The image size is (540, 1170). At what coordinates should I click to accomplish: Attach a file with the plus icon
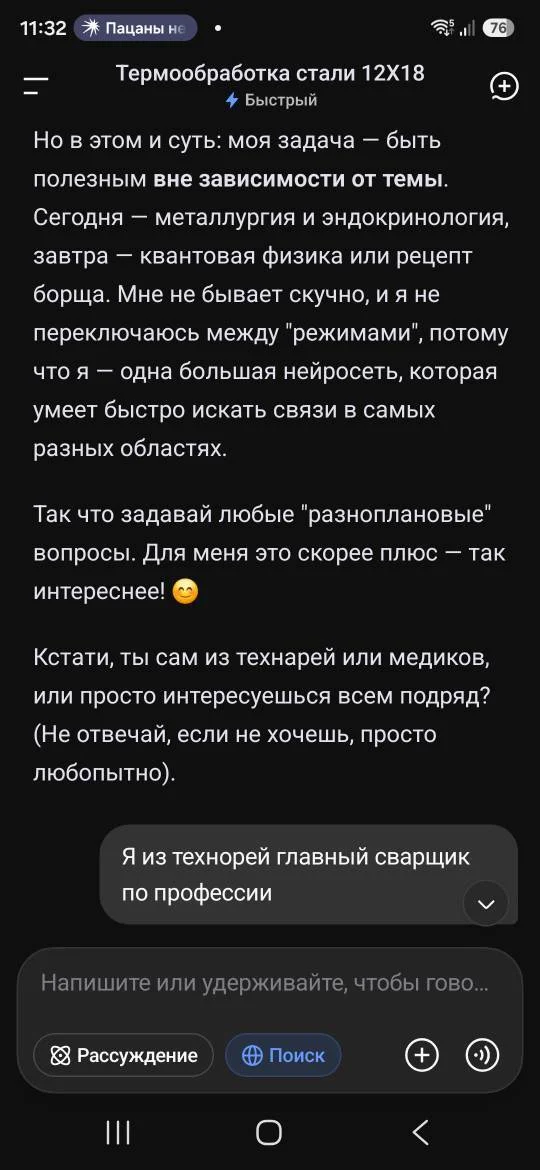pos(422,1055)
